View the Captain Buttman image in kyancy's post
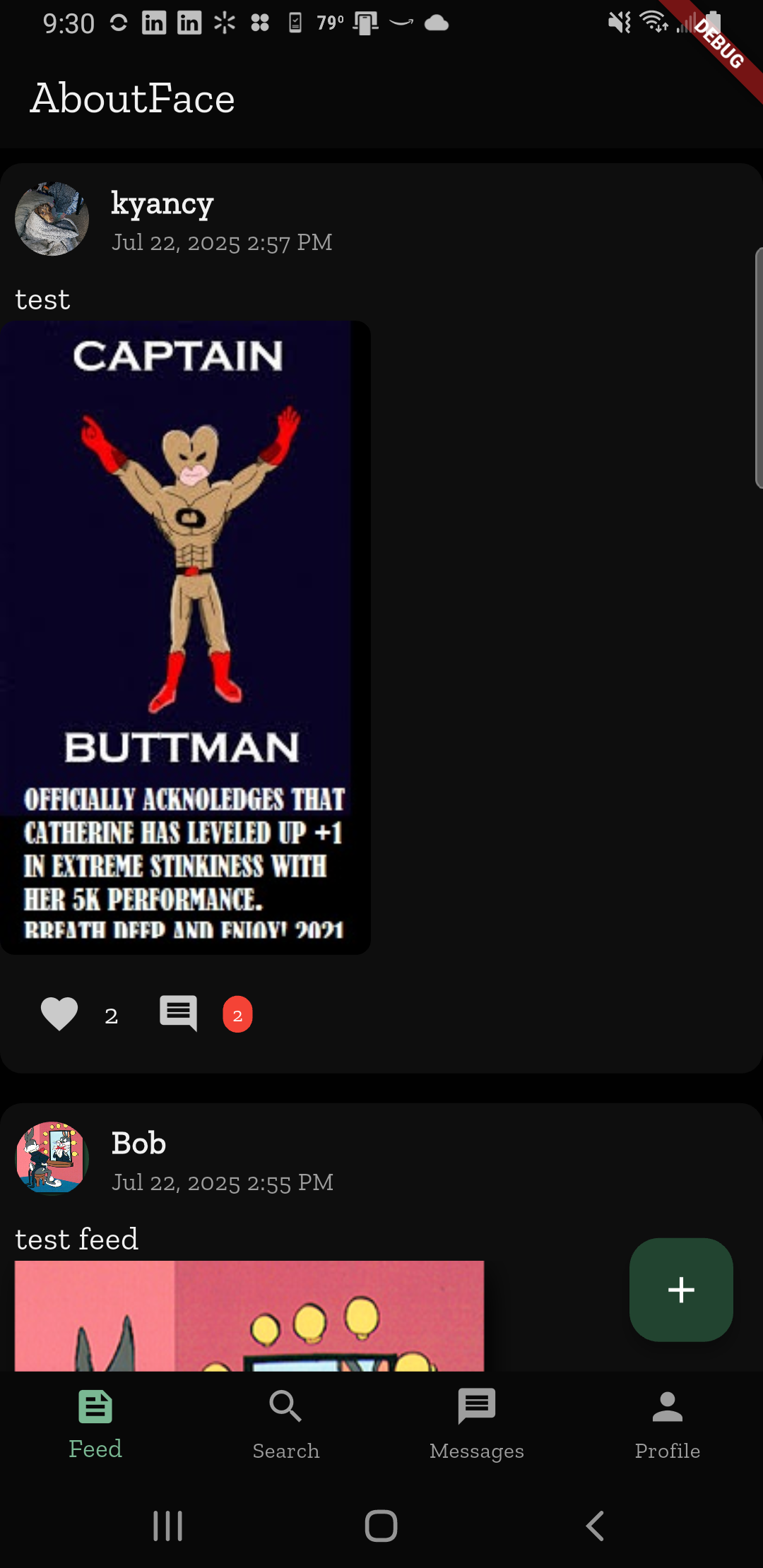The image size is (763, 1568). pos(185,637)
